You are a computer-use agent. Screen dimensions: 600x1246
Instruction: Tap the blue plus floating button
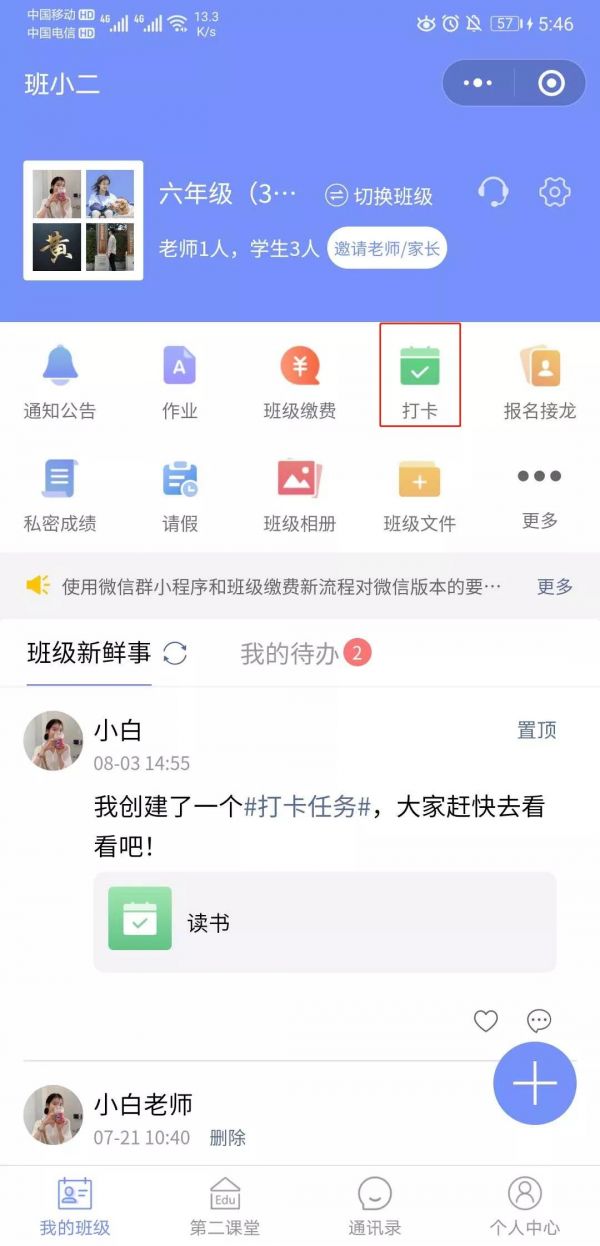click(x=535, y=1084)
